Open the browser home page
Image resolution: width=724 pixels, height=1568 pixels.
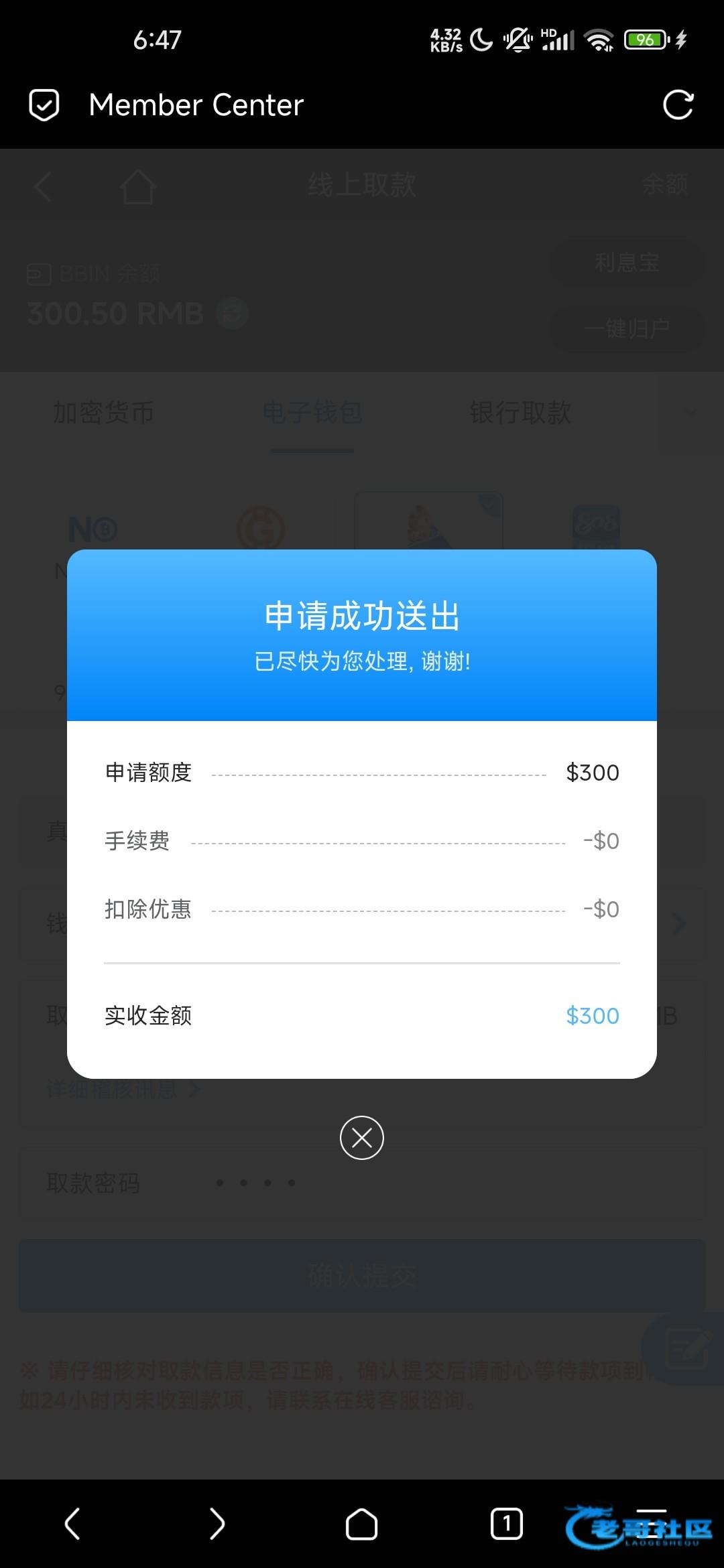click(x=361, y=1524)
